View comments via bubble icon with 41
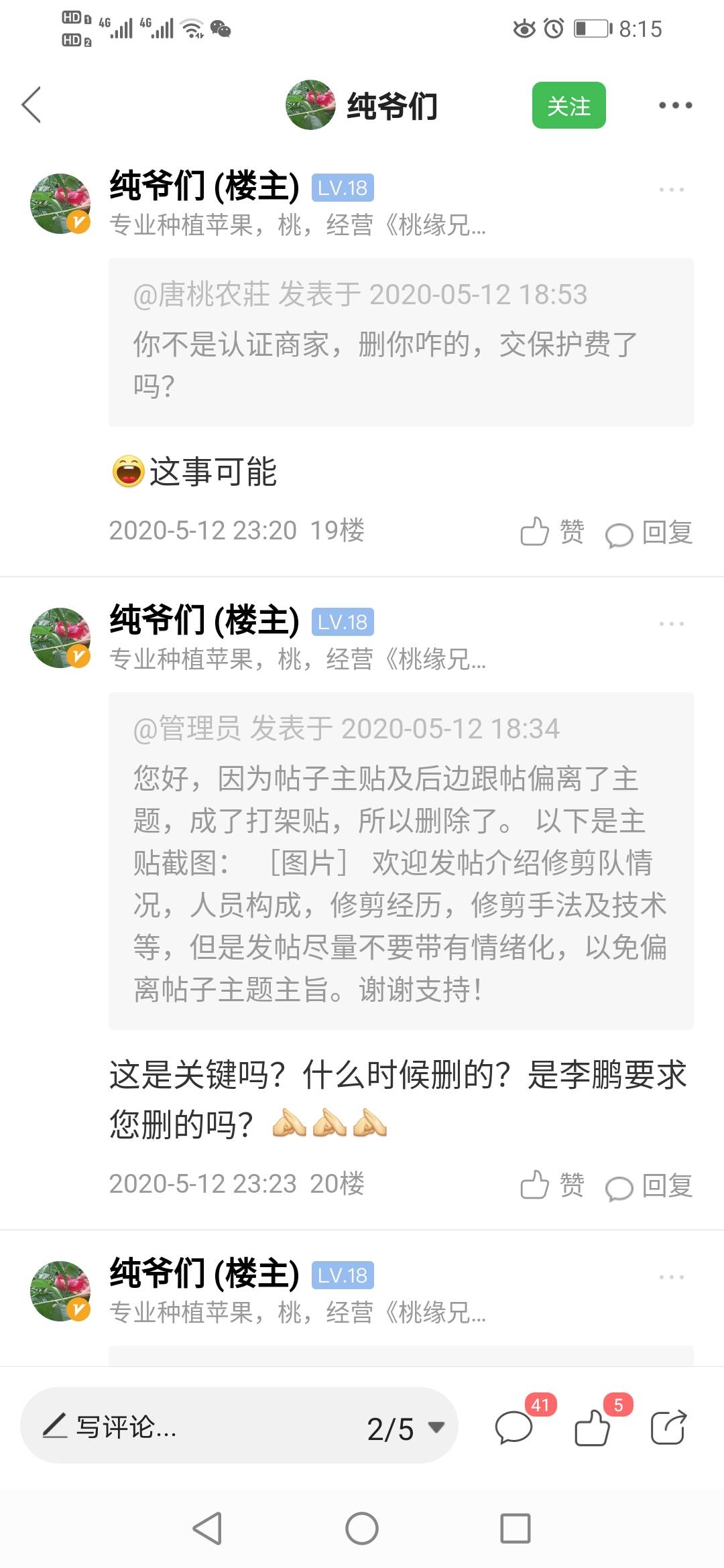This screenshot has height=1568, width=724. click(514, 1427)
